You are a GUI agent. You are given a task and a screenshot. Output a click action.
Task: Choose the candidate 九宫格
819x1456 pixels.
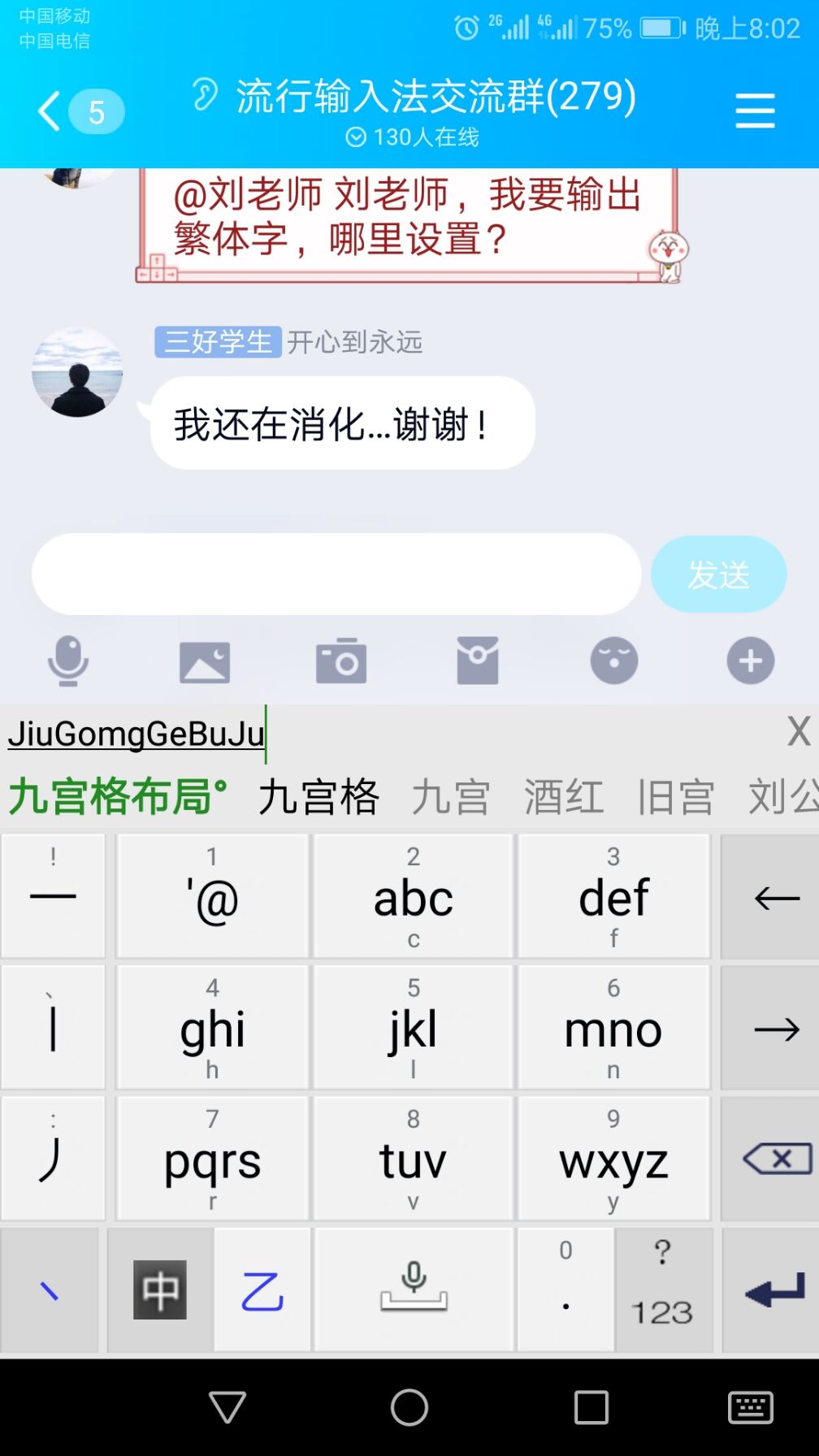[x=318, y=796]
